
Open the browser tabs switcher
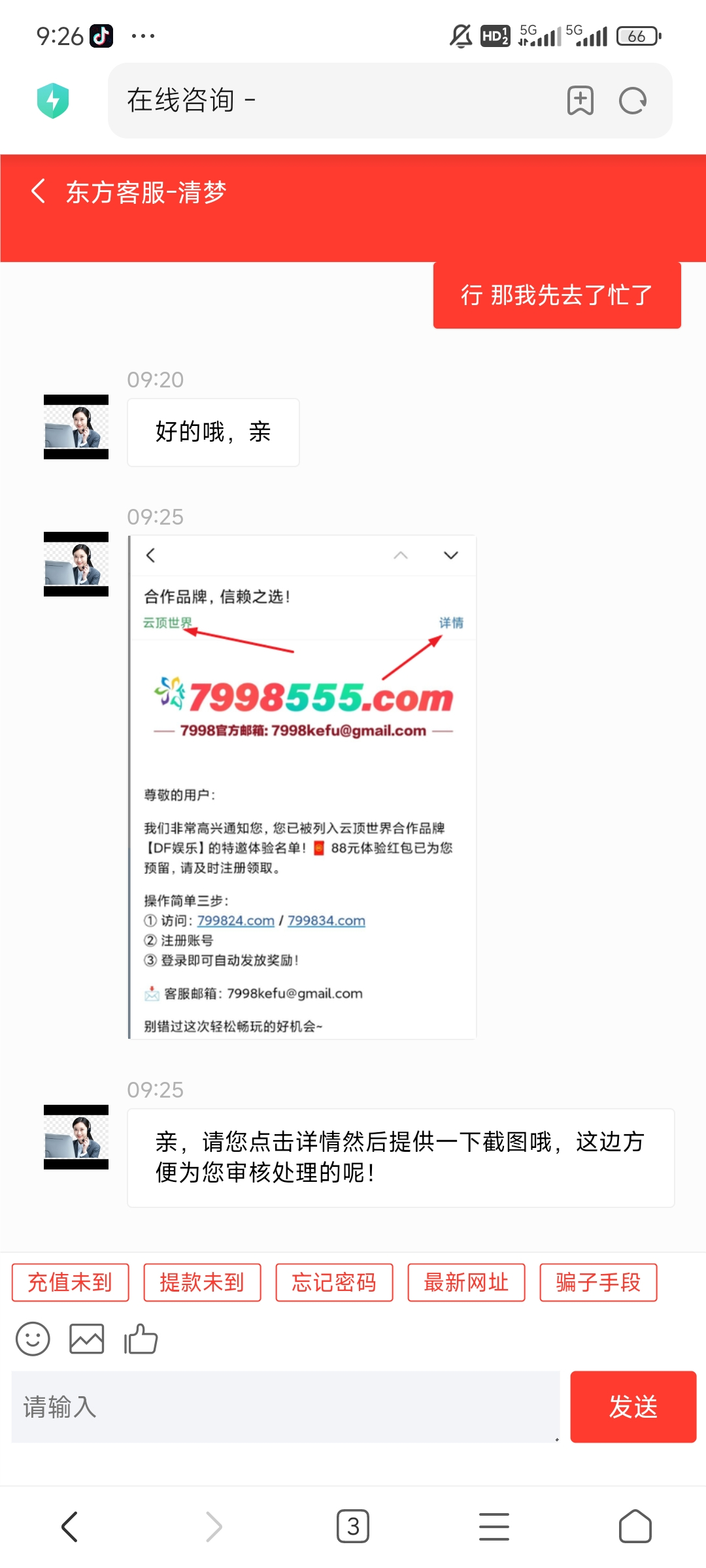[x=353, y=1527]
